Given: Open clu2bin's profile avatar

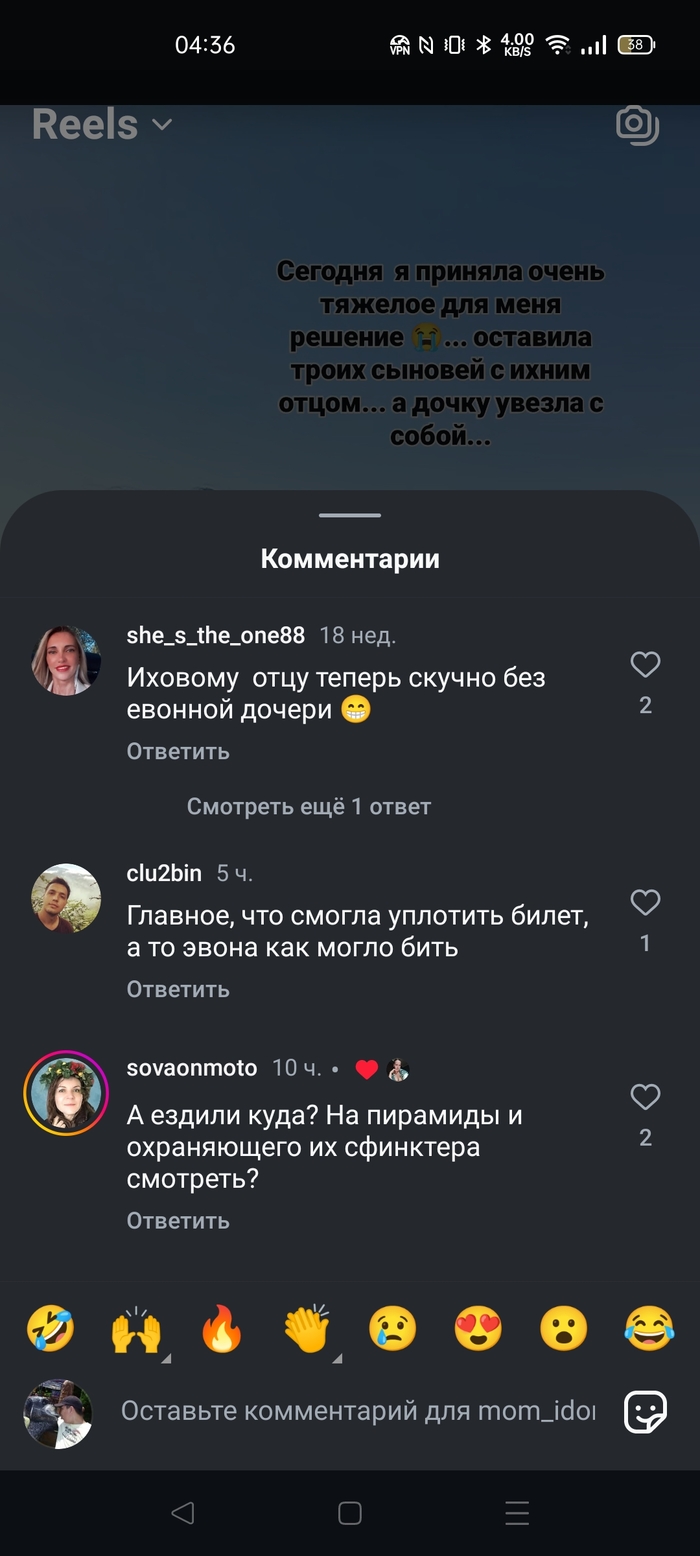Looking at the screenshot, I should (66, 898).
